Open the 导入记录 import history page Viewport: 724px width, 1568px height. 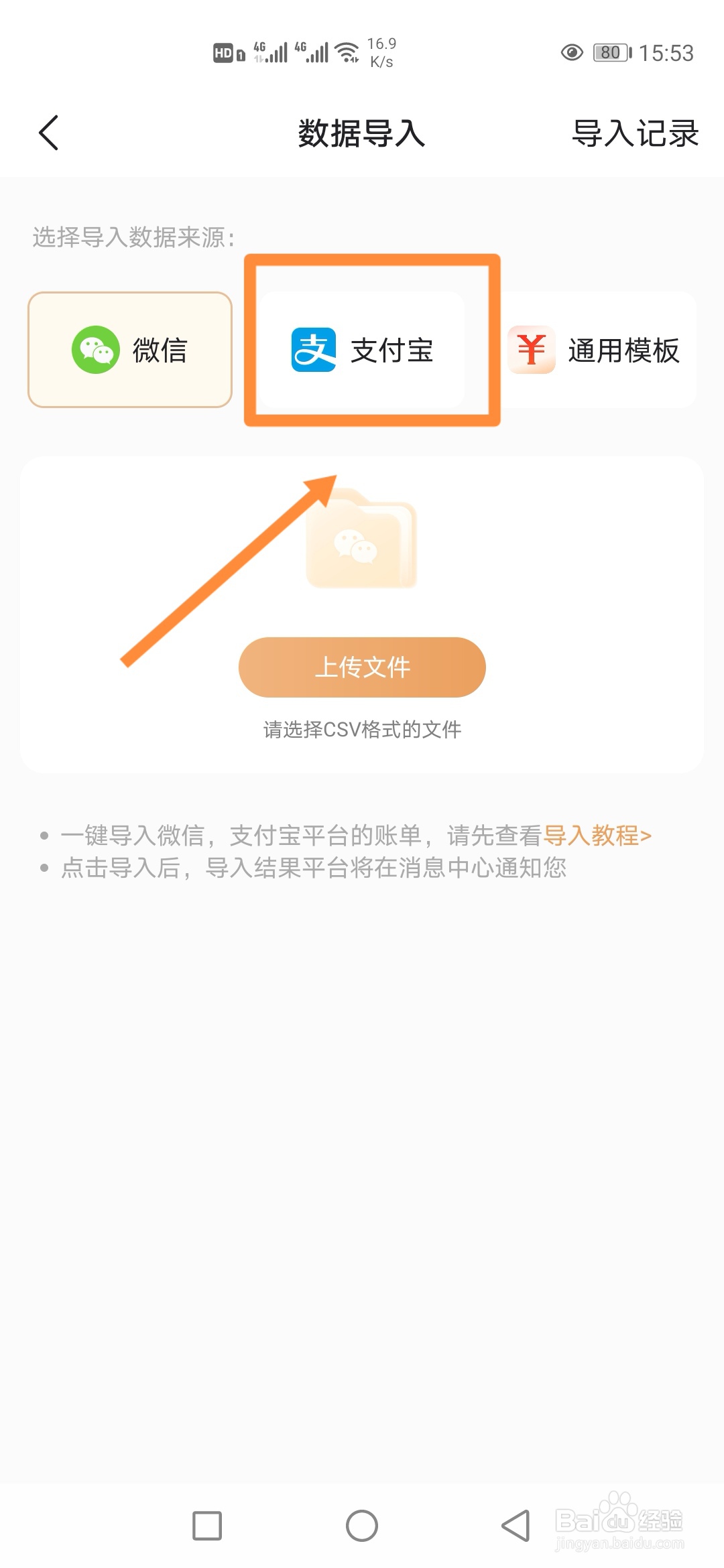[636, 133]
